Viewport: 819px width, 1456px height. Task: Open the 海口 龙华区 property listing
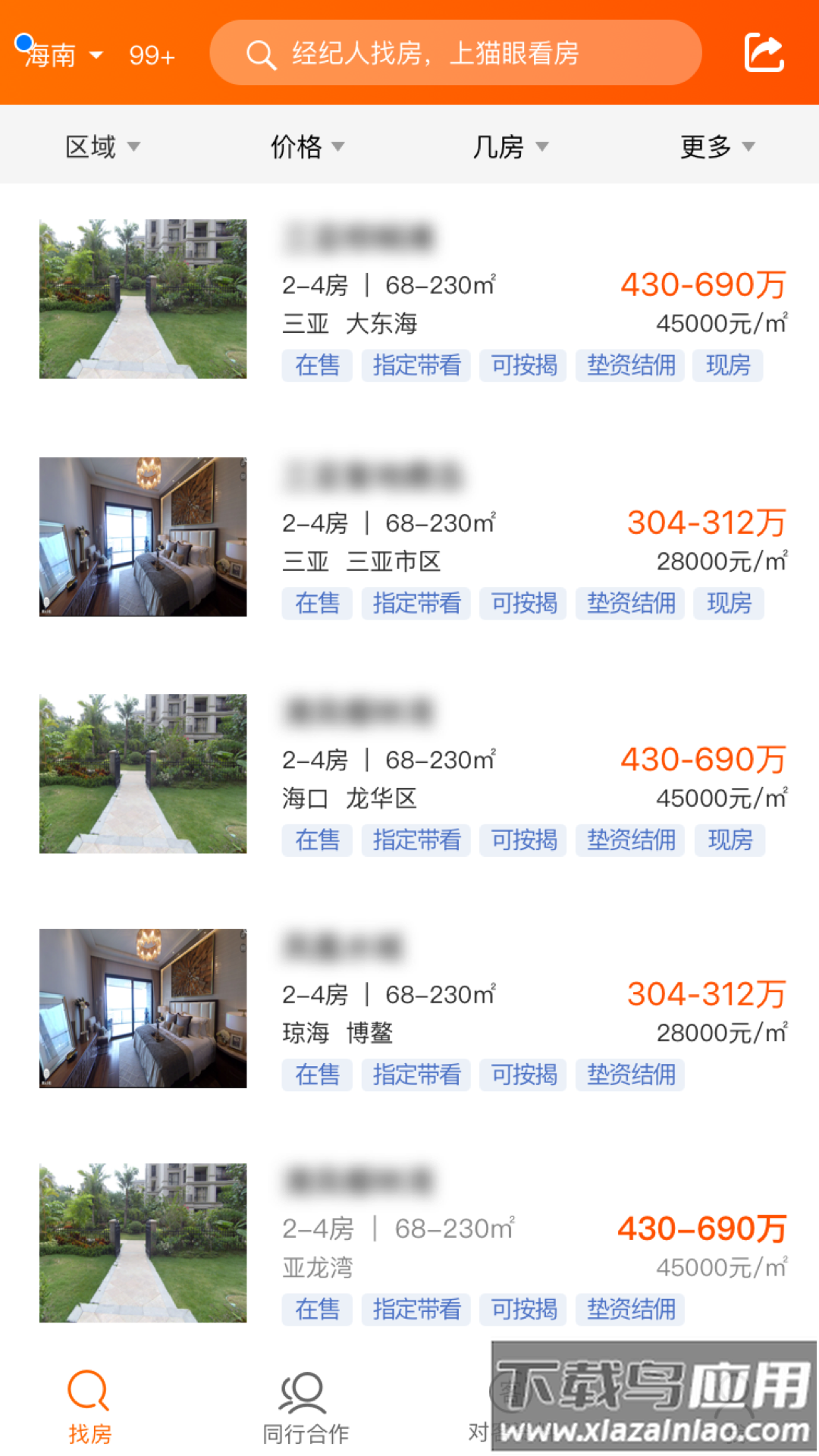(x=409, y=773)
